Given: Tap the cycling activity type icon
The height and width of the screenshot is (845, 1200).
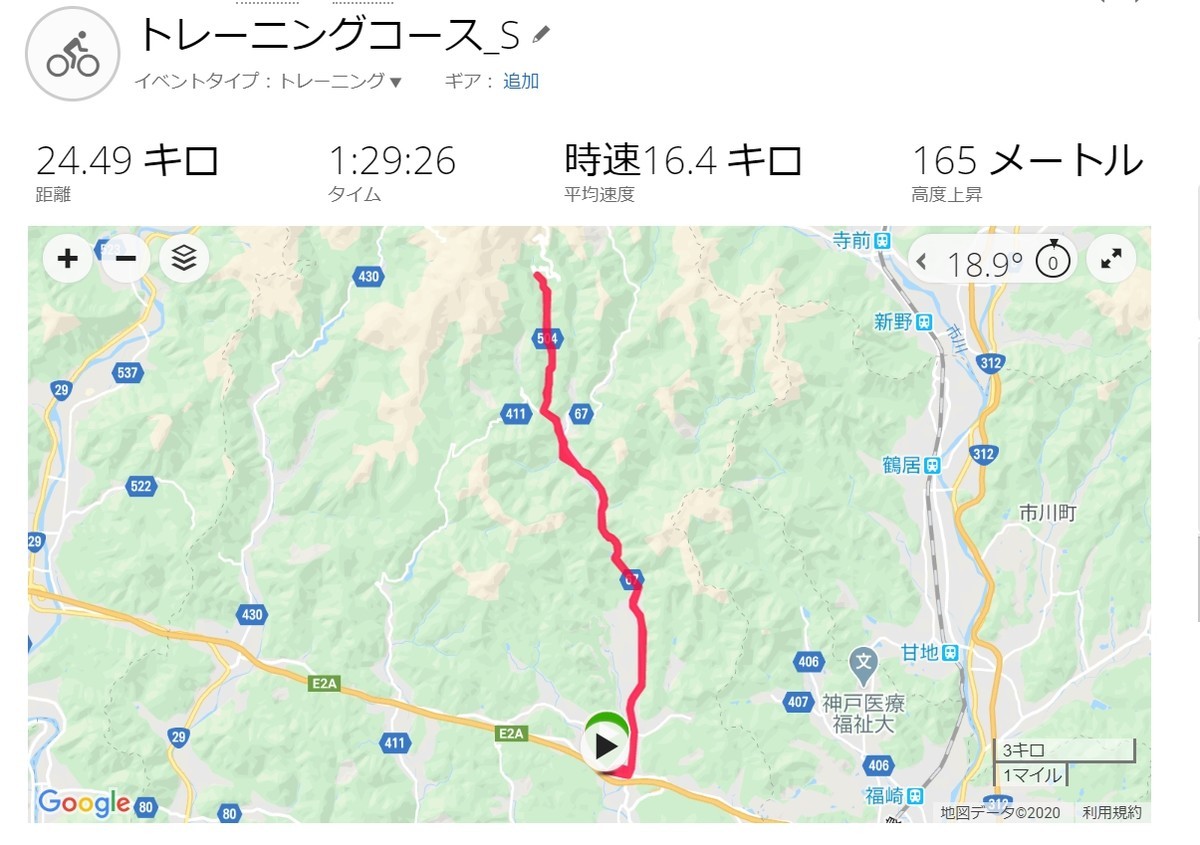Looking at the screenshot, I should click(x=73, y=54).
